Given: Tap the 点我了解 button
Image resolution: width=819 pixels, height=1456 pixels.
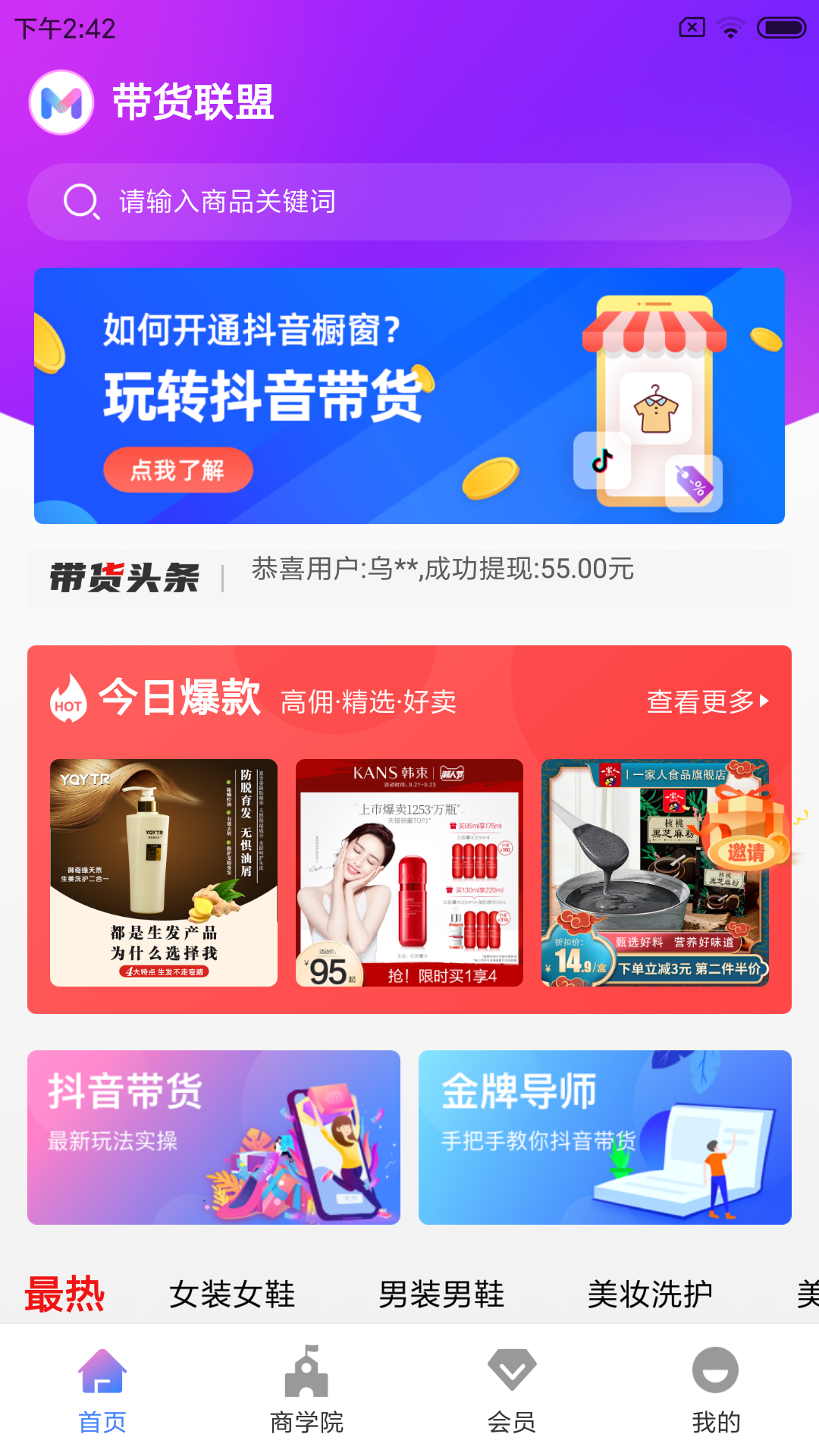Looking at the screenshot, I should click(178, 470).
